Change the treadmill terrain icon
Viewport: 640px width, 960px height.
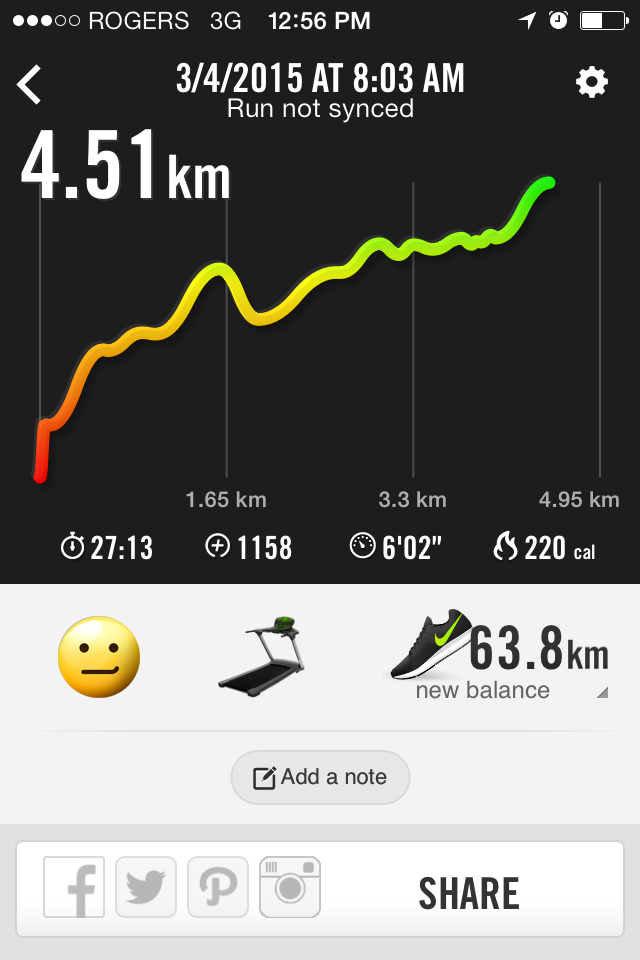(x=262, y=656)
